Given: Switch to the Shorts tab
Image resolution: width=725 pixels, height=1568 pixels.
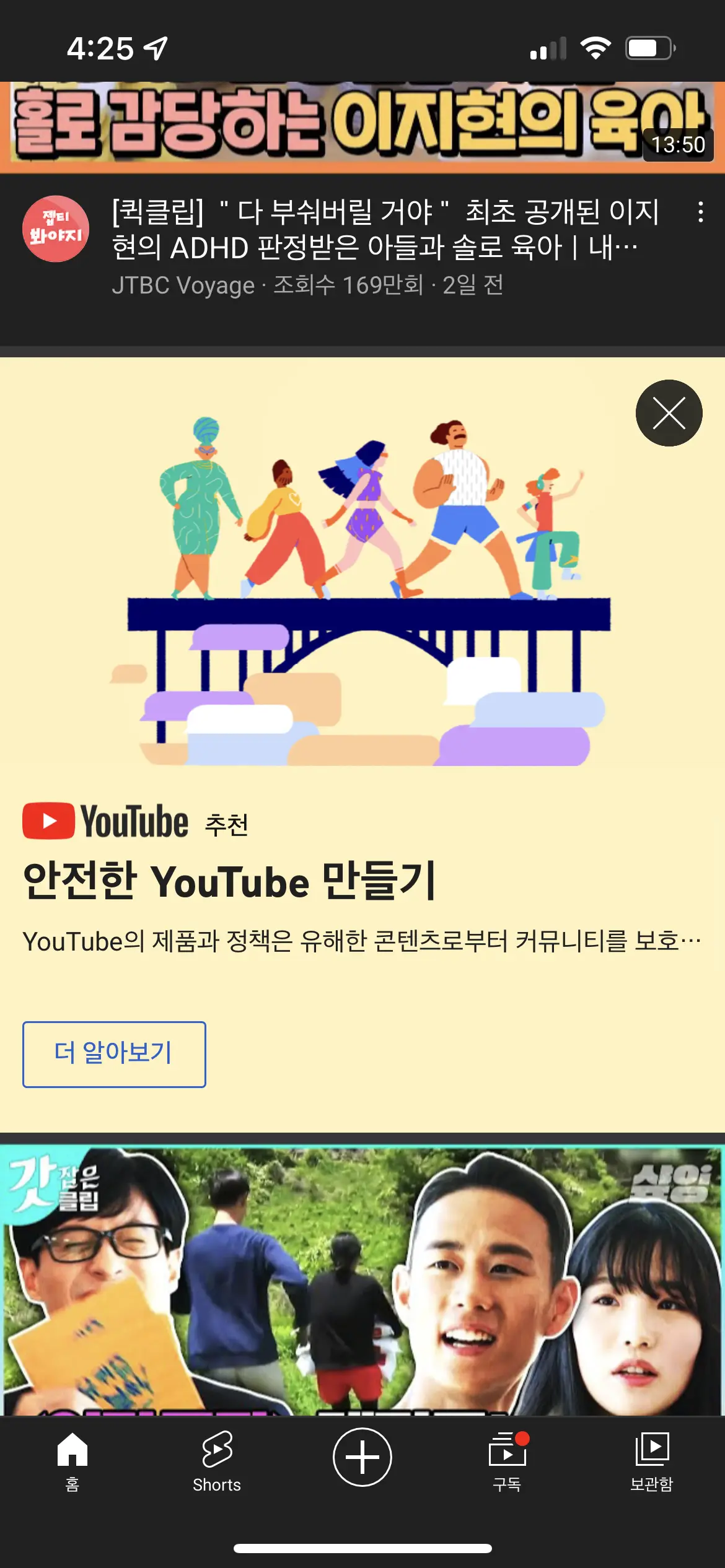Looking at the screenshot, I should tap(217, 1461).
